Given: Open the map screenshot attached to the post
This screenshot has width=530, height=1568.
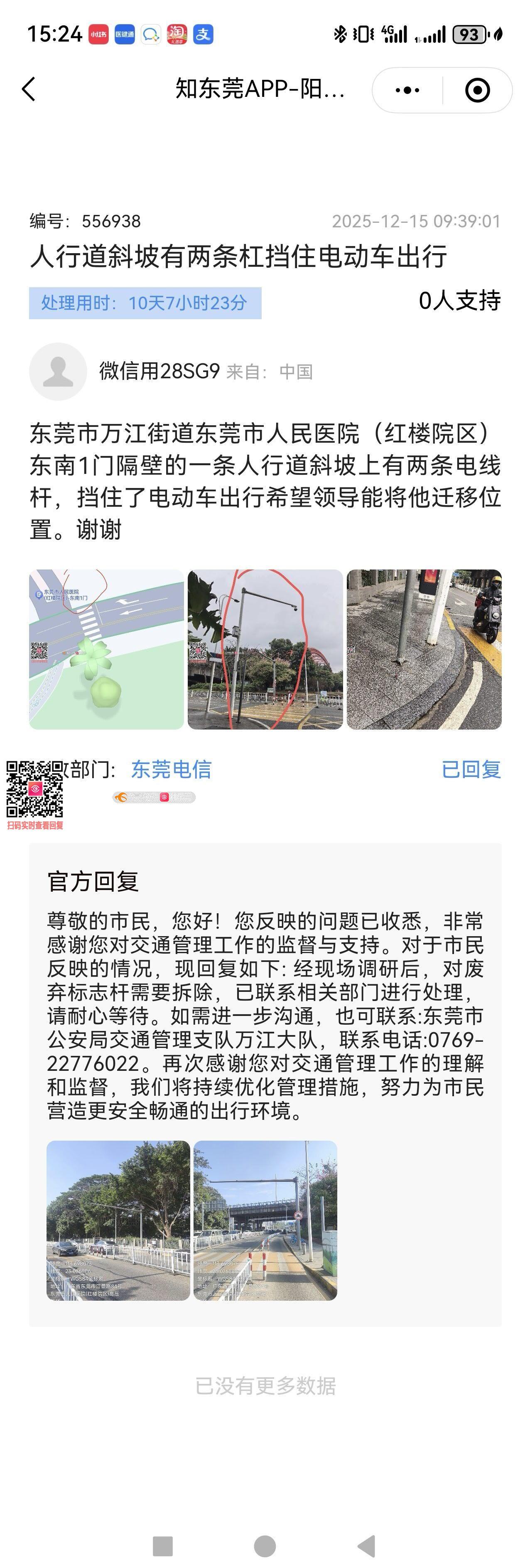Looking at the screenshot, I should pyautogui.click(x=106, y=649).
